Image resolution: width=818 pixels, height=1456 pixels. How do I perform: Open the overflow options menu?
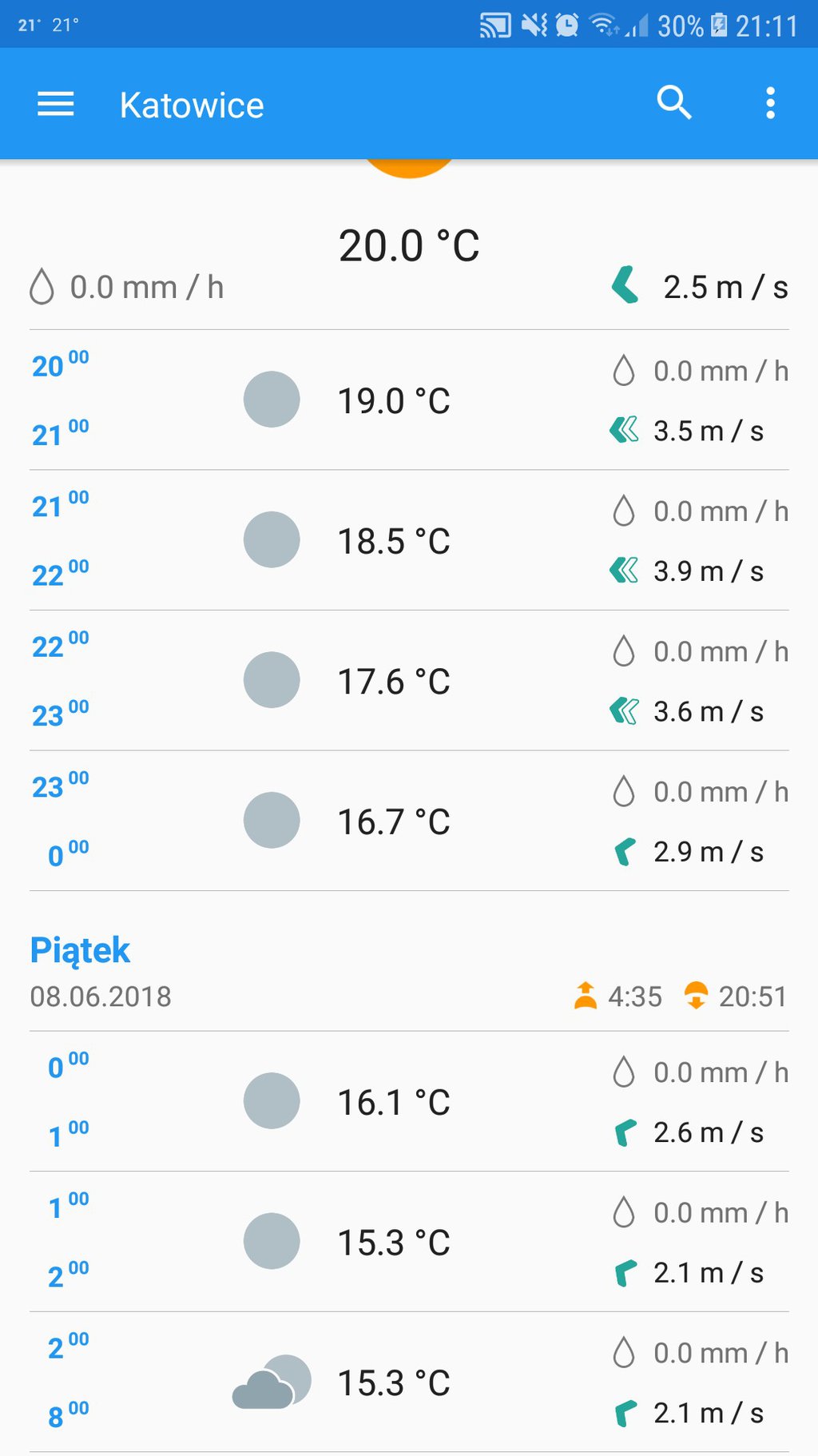[770, 103]
